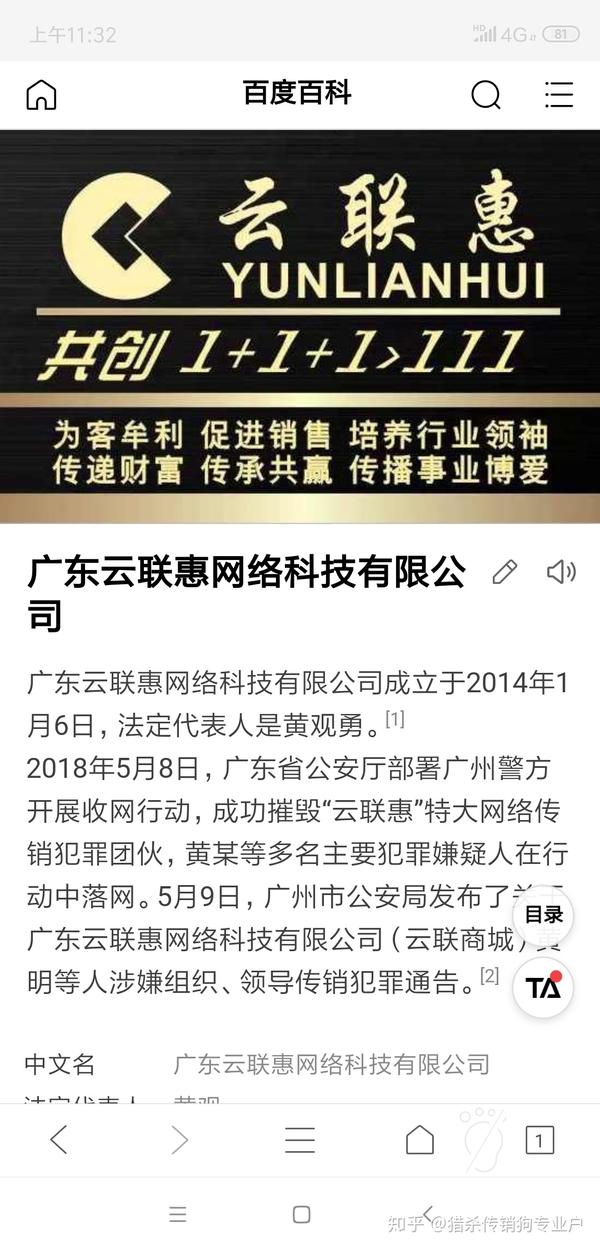Play the audio reading via the speaker icon
600x1249 pixels.
(x=561, y=572)
